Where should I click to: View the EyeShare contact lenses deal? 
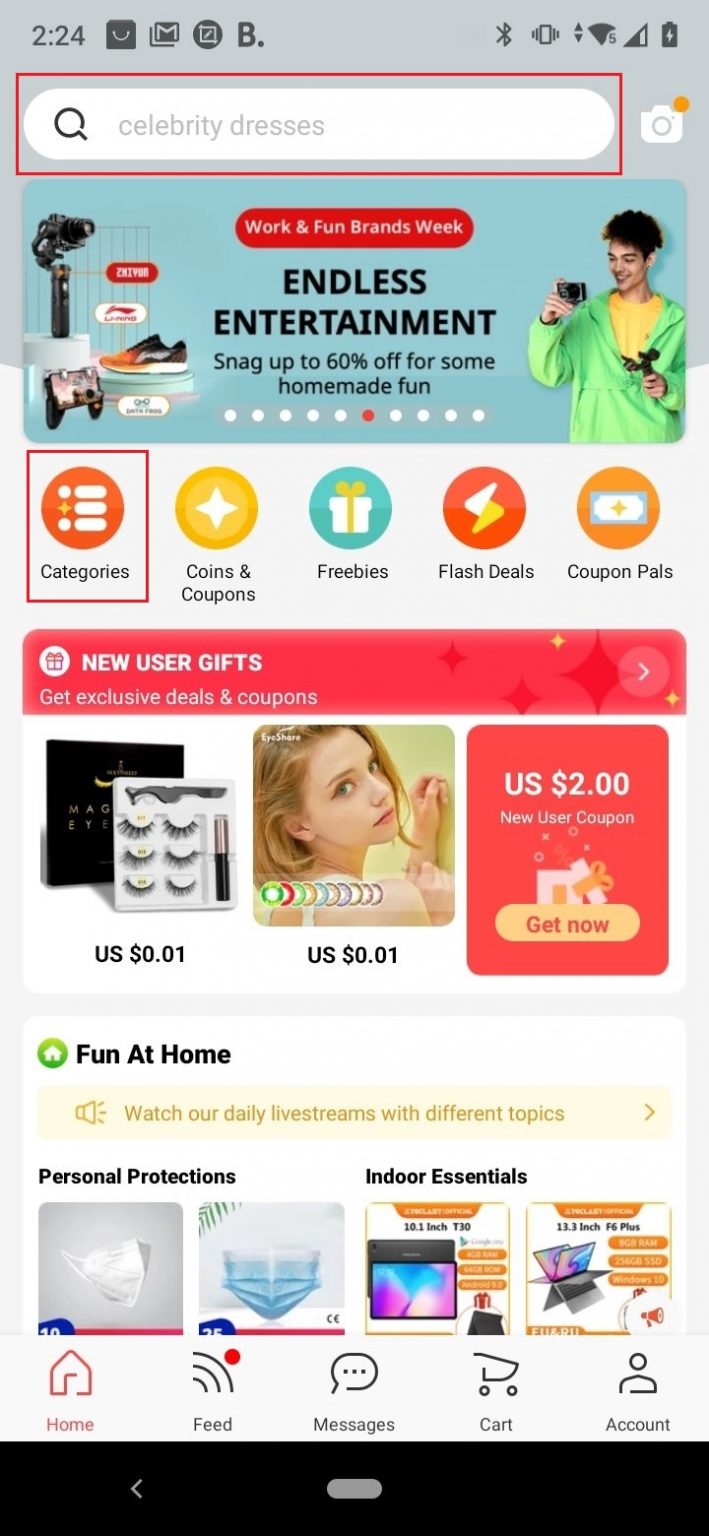coord(353,825)
